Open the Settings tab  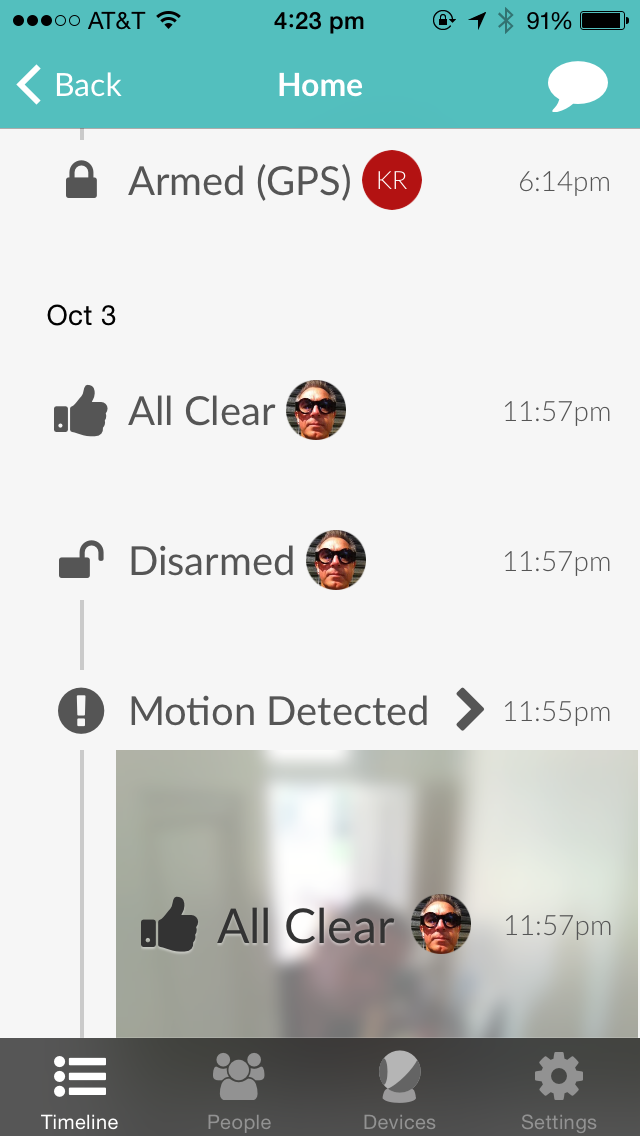pos(558,1089)
